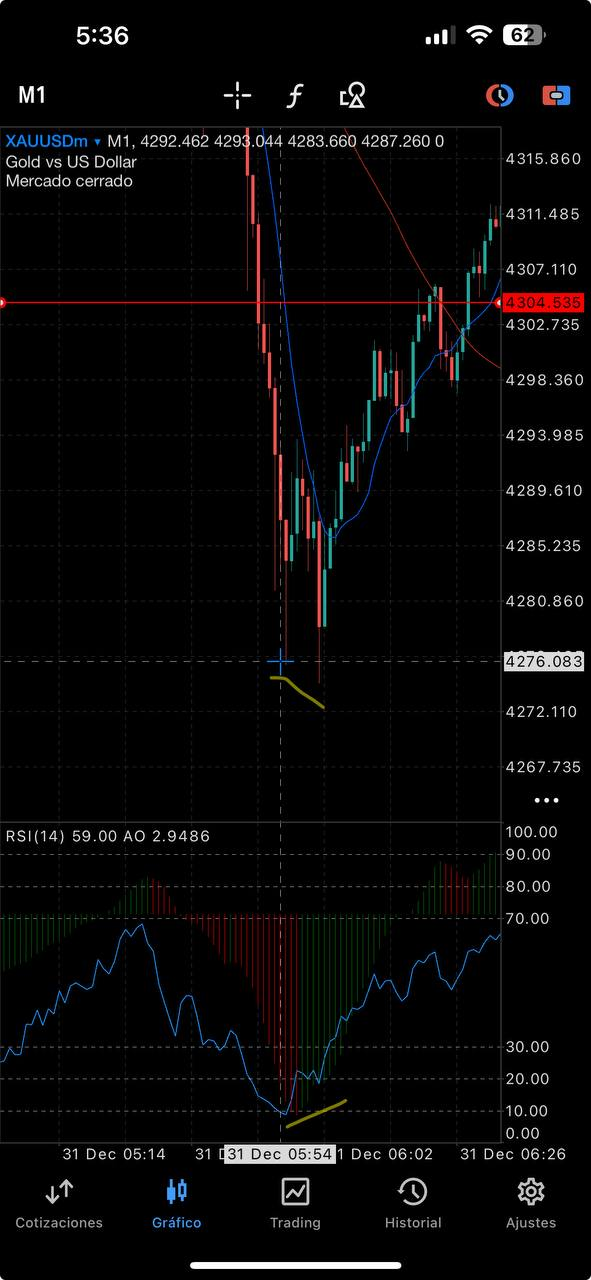Tap the red-blue circular icon
591x1280 pixels.
click(500, 96)
